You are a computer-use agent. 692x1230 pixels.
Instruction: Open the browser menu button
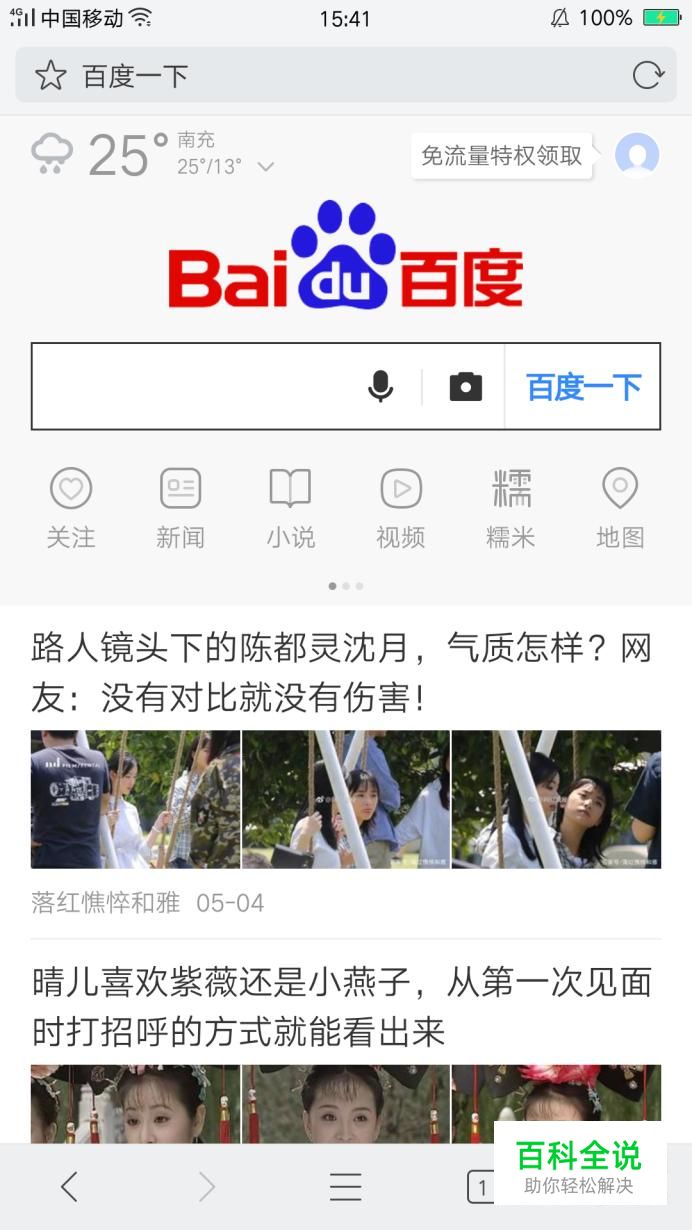(345, 1187)
